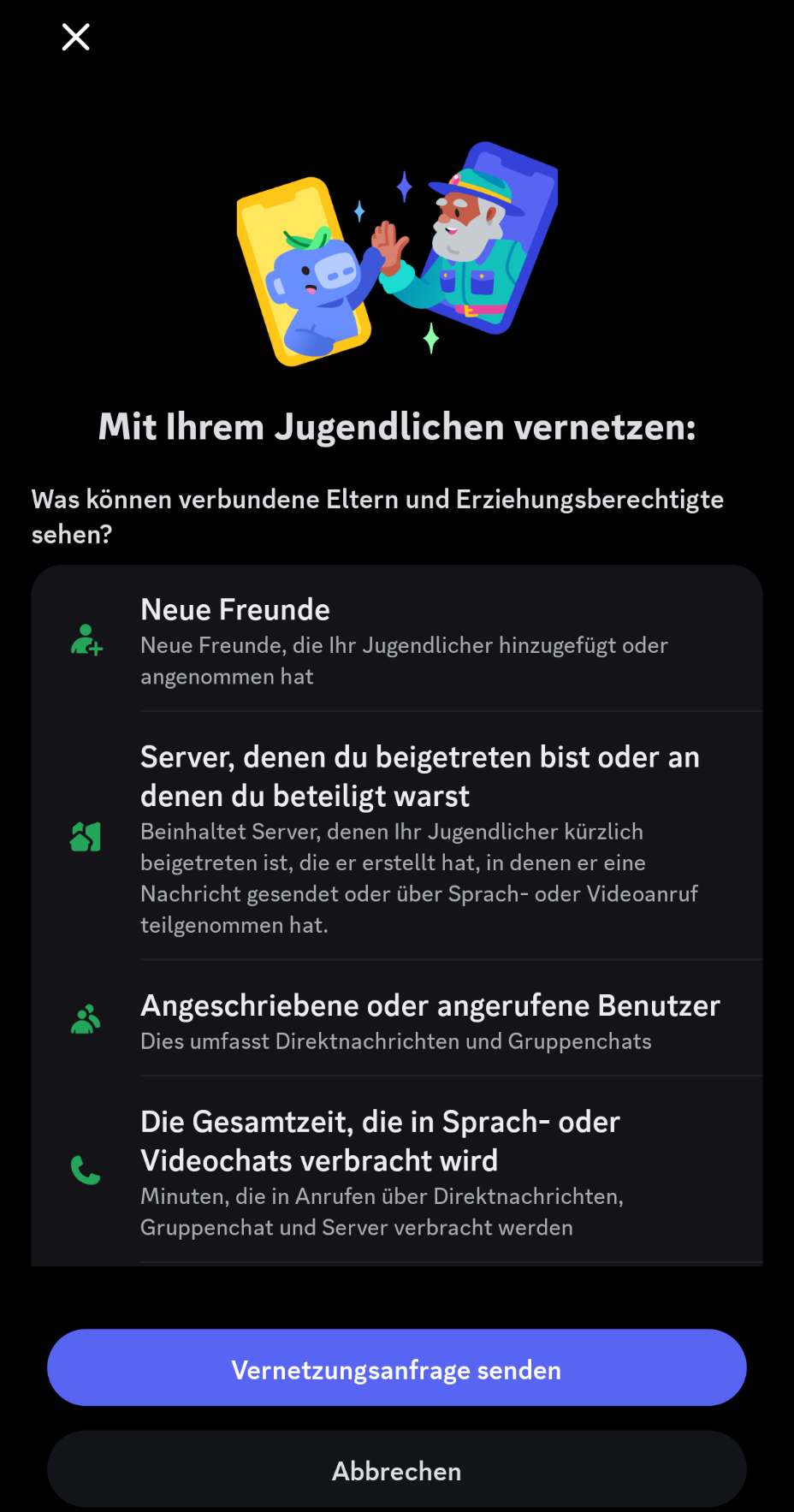Cancel with the Abbrechen button
This screenshot has width=794, height=1512.
[396, 1470]
